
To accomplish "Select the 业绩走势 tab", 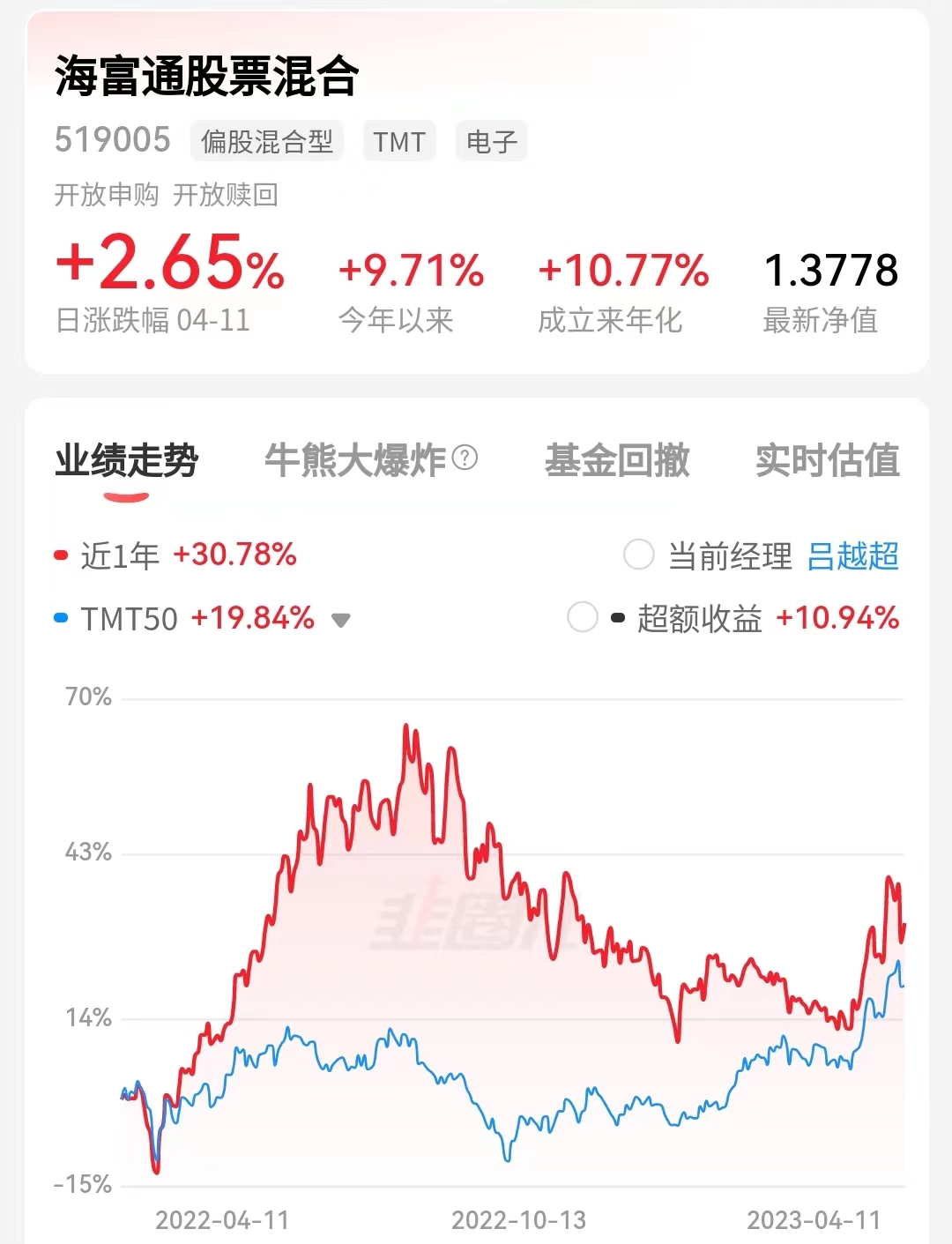I will pyautogui.click(x=129, y=458).
